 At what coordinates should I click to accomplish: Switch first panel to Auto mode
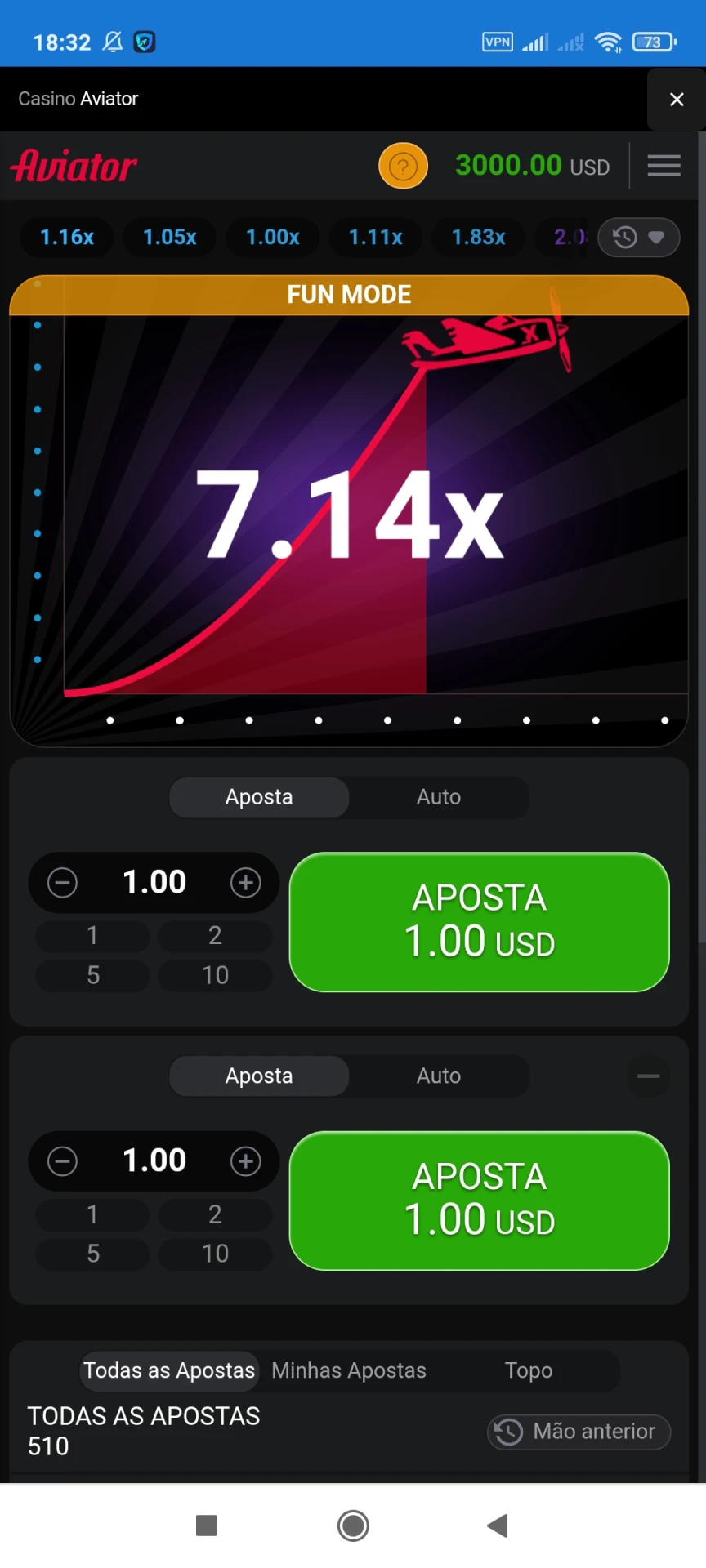439,797
